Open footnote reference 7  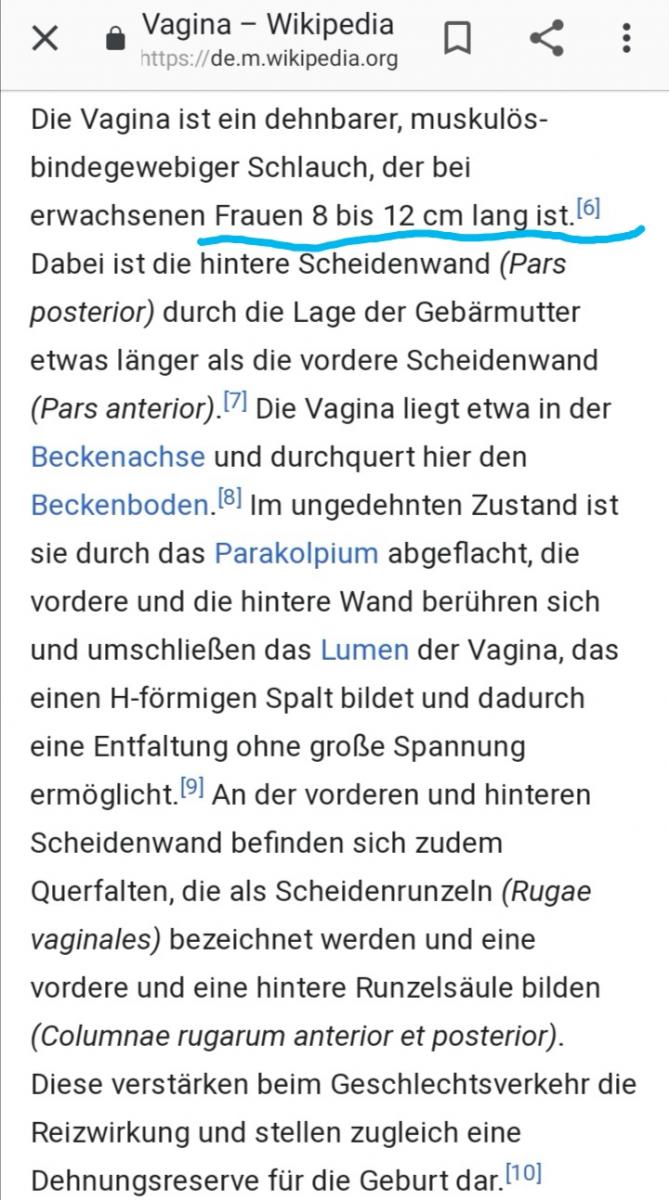click(x=235, y=402)
